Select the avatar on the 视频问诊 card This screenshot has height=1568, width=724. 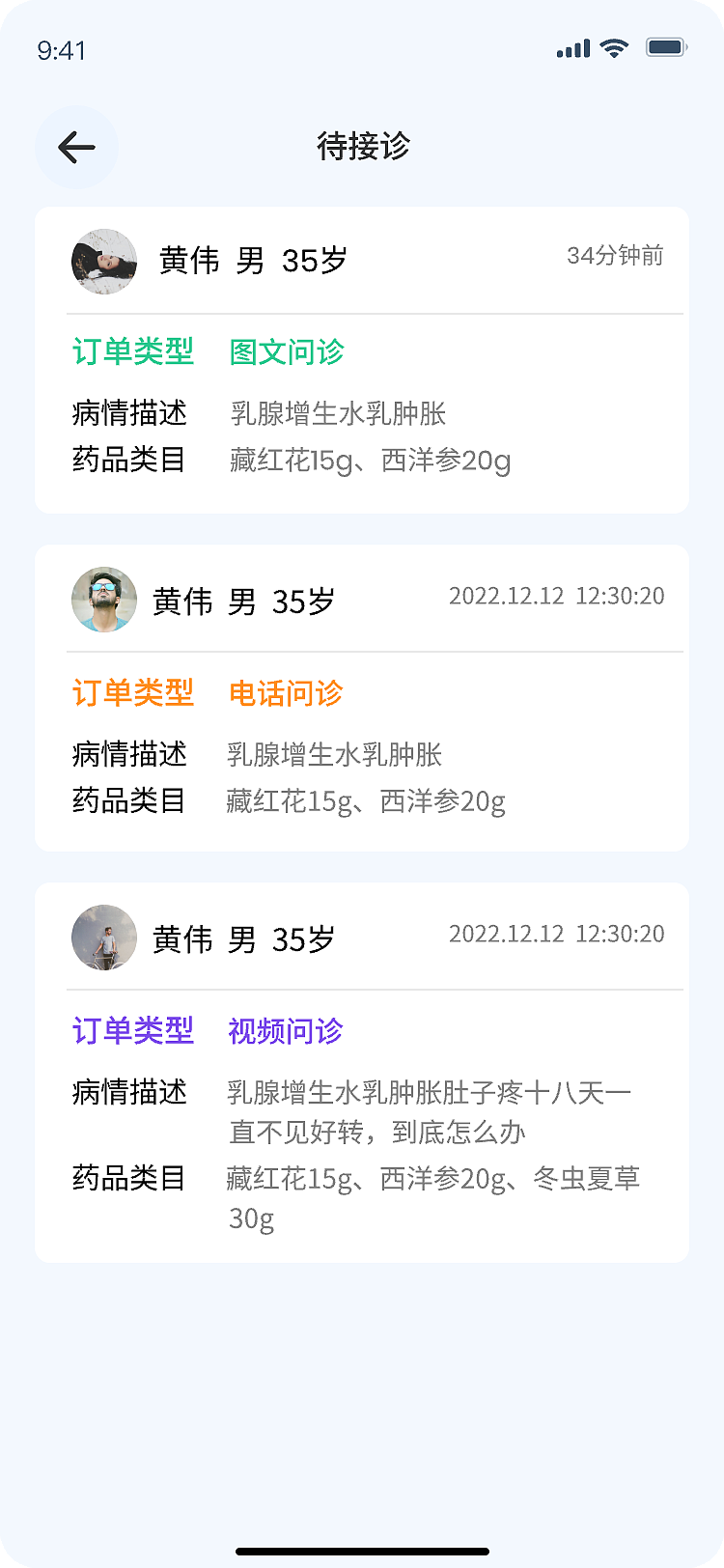pos(103,938)
